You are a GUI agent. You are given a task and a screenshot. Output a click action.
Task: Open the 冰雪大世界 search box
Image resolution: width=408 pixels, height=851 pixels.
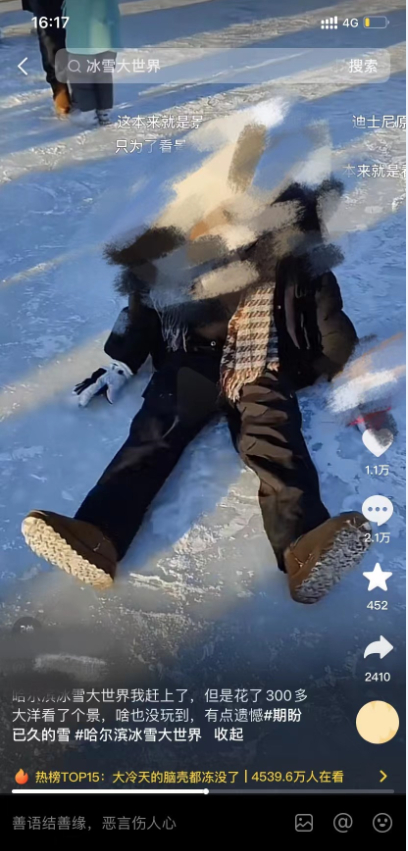coord(199,66)
